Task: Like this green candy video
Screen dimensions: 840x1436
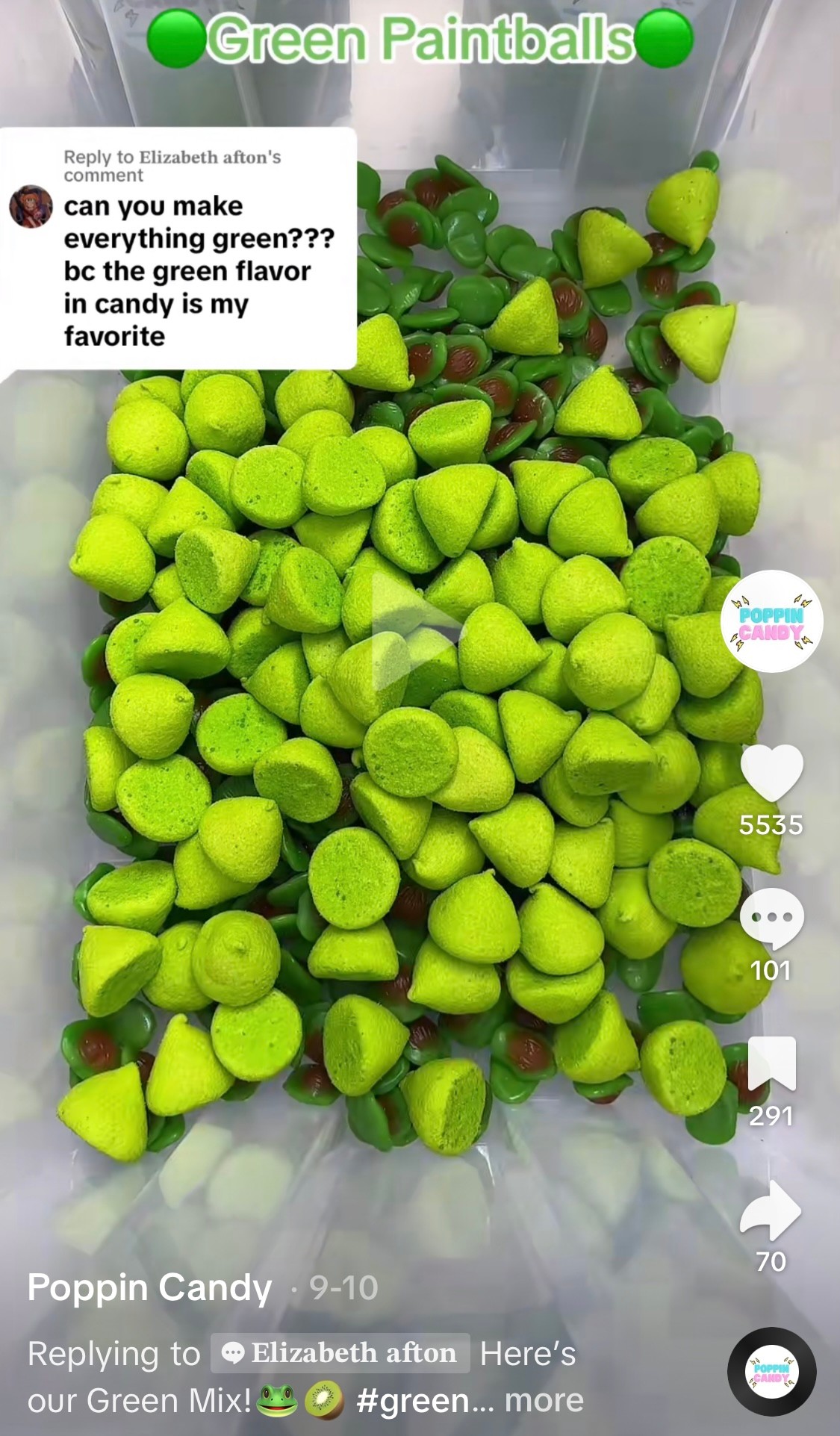Action: tap(771, 774)
